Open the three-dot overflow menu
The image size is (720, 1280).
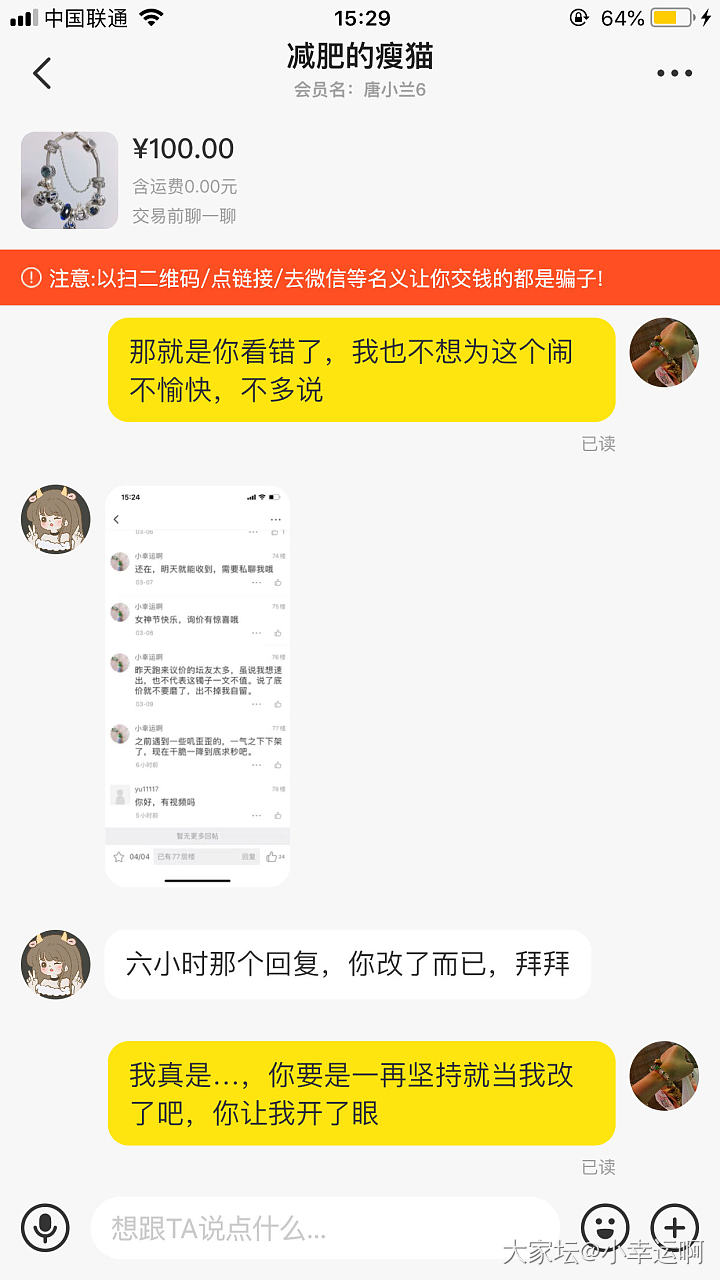tap(674, 73)
